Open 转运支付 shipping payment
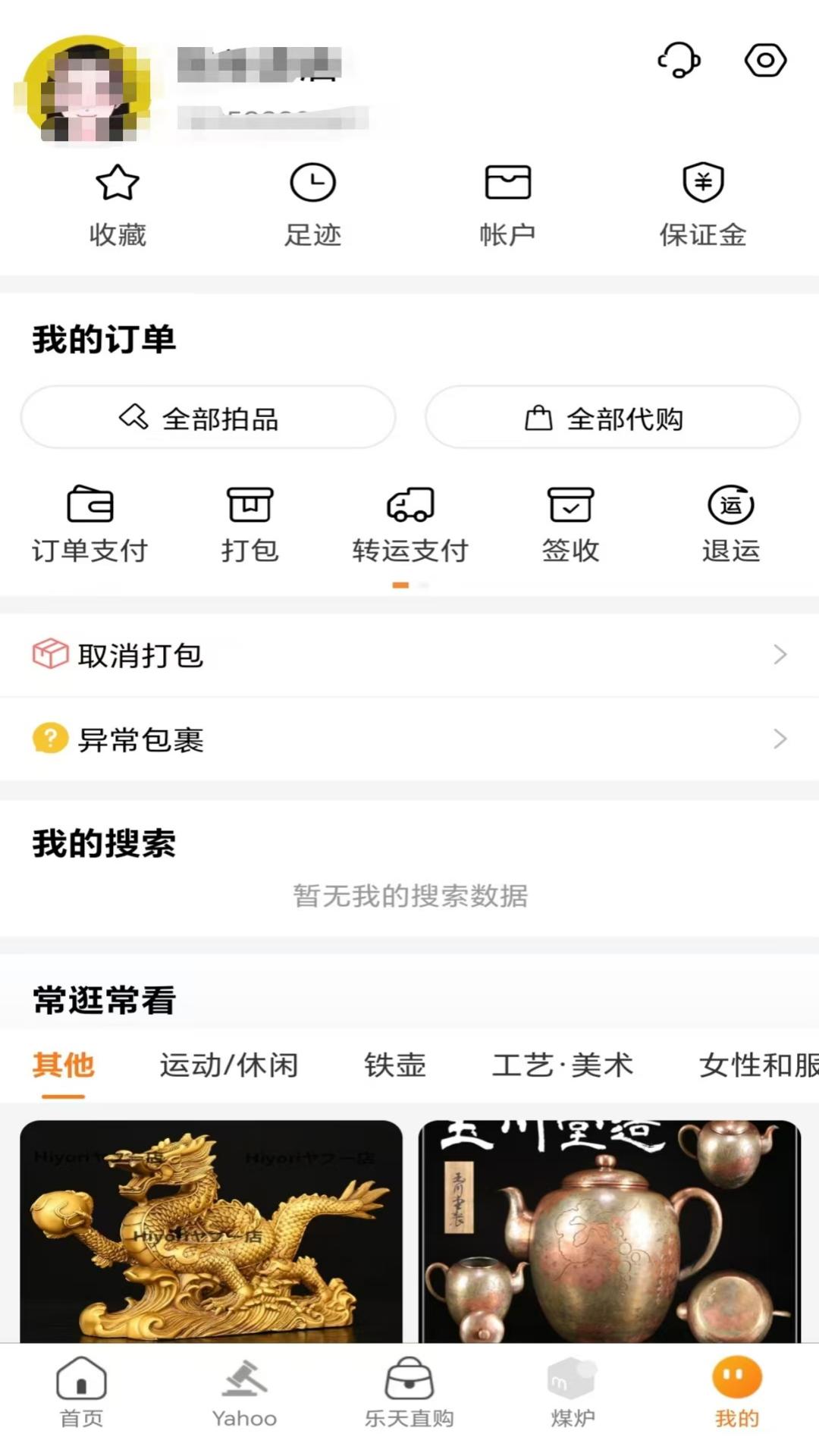 coord(410,525)
